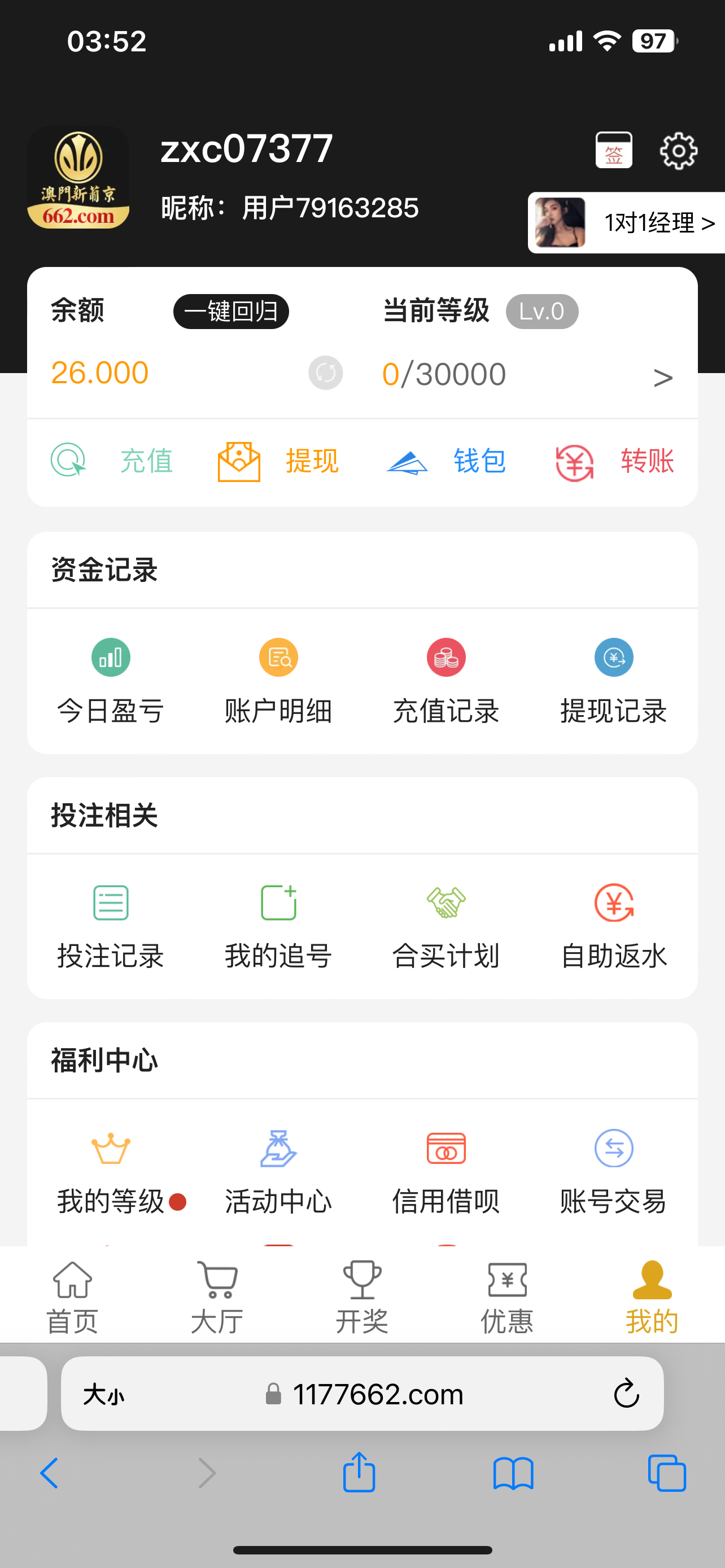
Task: Open 充值 to top up
Action: pyautogui.click(x=112, y=461)
